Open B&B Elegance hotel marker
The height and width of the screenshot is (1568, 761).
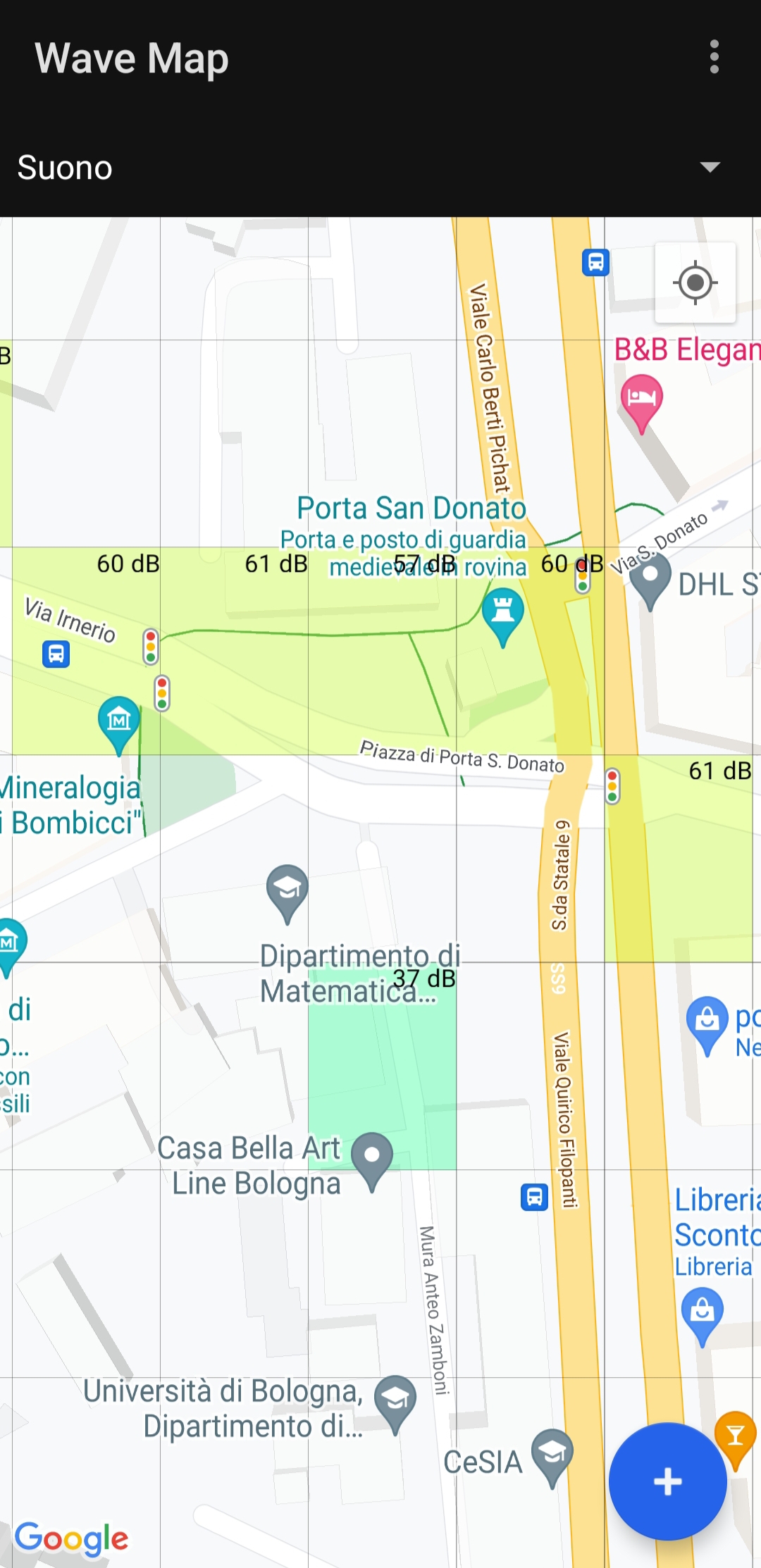point(641,398)
